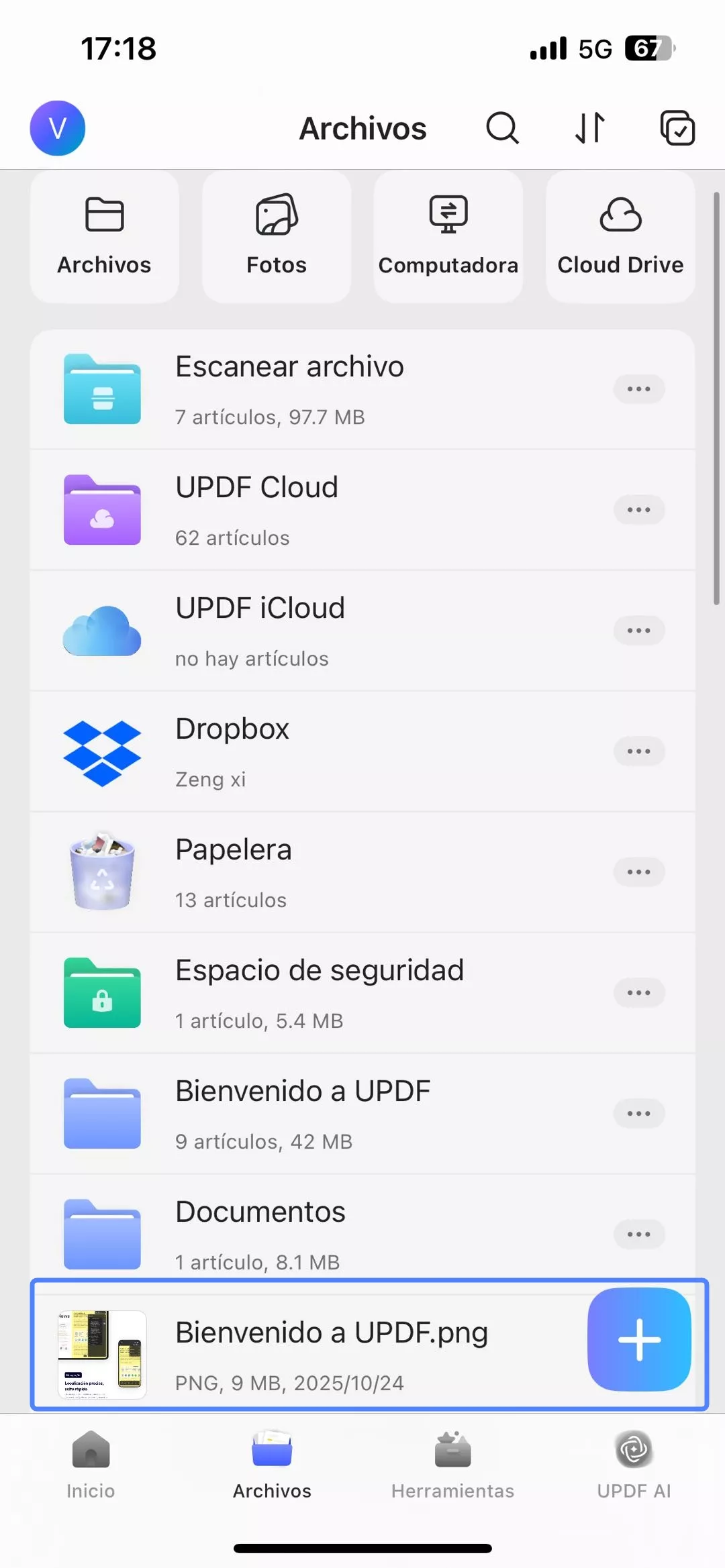Open the search icon in the top bar
The image size is (725, 1568).
tap(502, 128)
